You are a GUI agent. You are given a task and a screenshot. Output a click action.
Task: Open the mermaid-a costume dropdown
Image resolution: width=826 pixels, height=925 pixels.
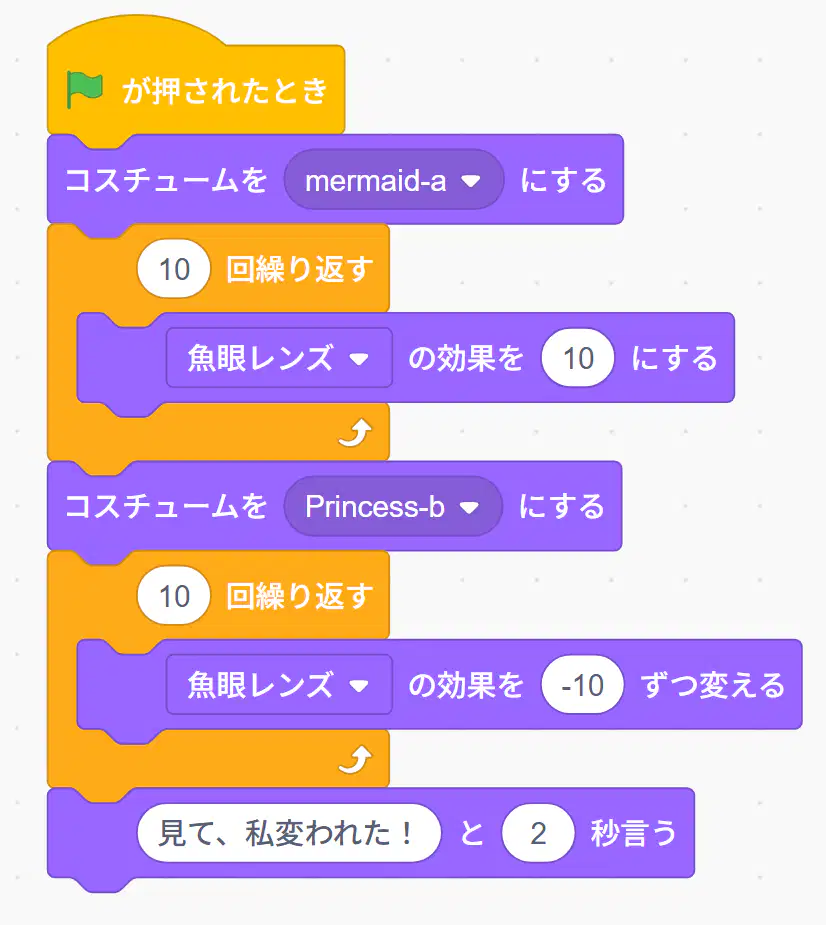click(x=394, y=180)
